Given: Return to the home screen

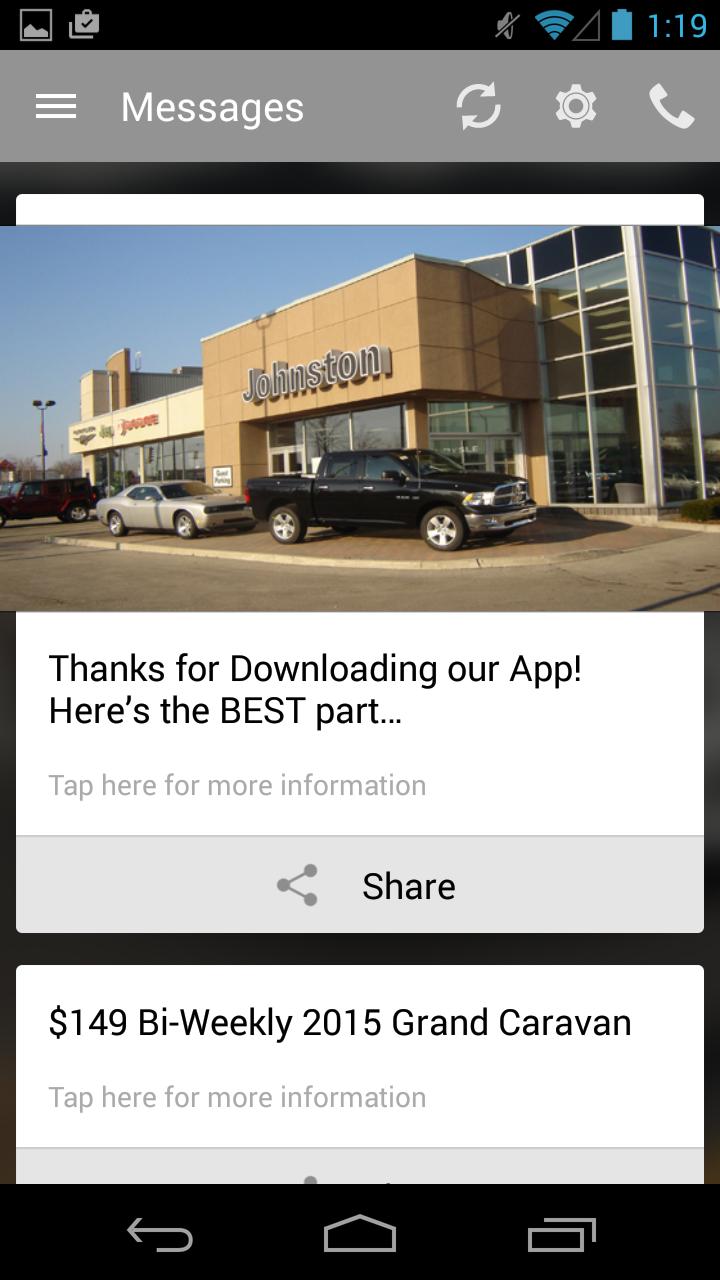Looking at the screenshot, I should [360, 1235].
